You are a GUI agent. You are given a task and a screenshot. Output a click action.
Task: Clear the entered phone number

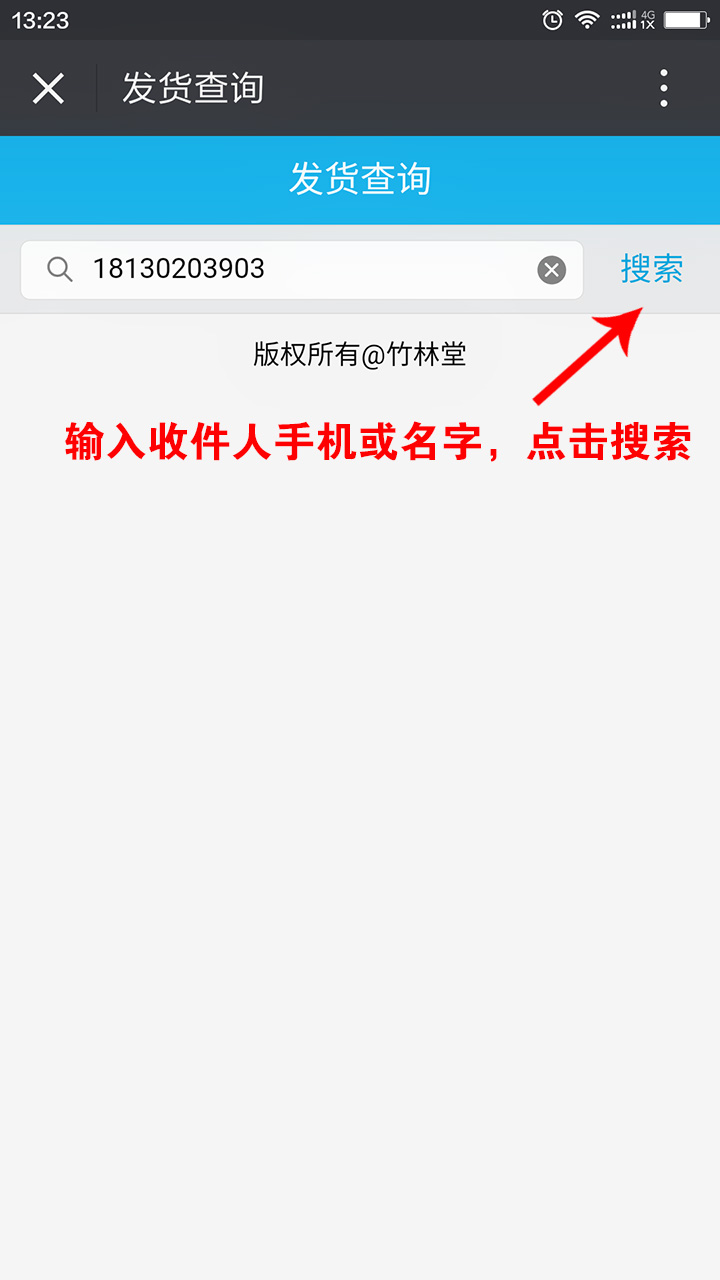tap(551, 269)
